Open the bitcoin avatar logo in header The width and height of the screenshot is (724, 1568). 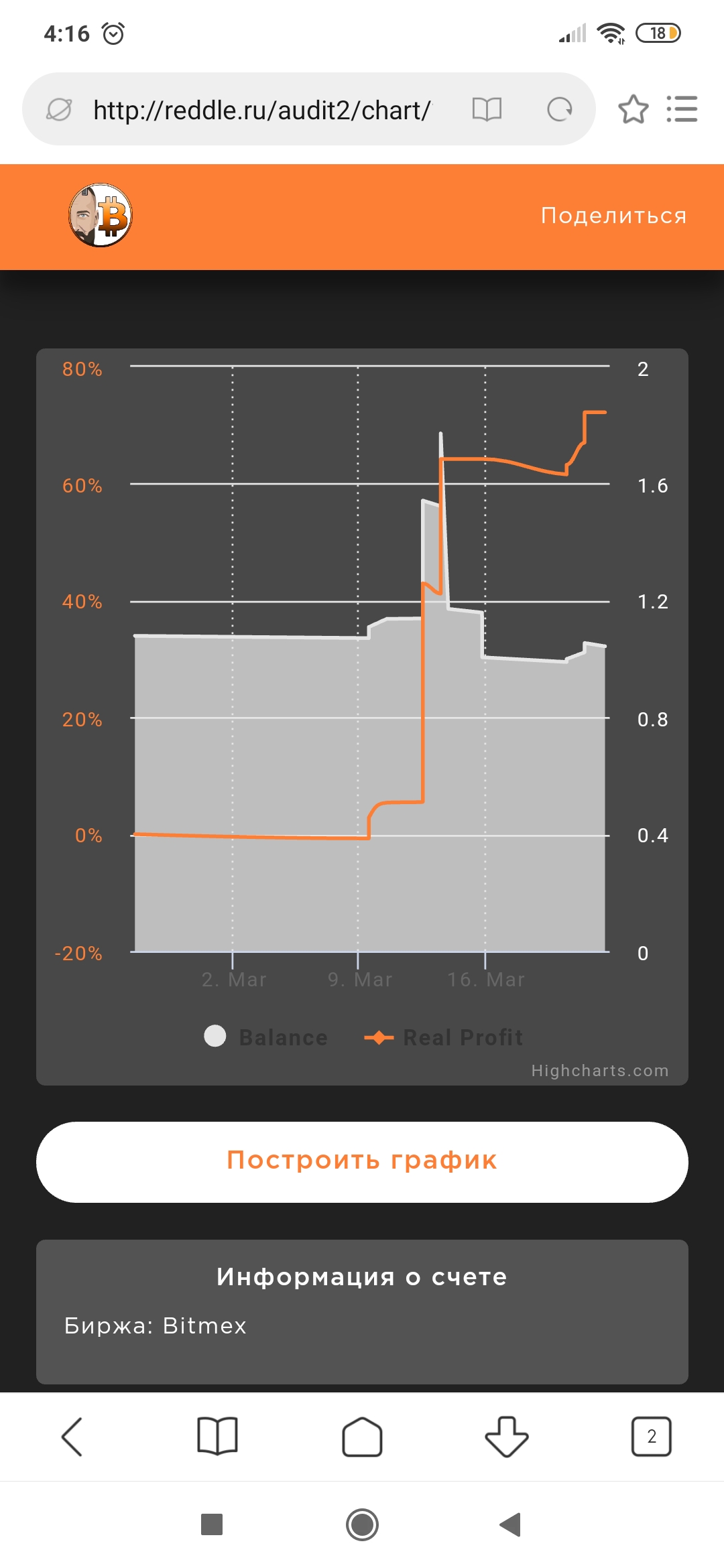coord(101,215)
